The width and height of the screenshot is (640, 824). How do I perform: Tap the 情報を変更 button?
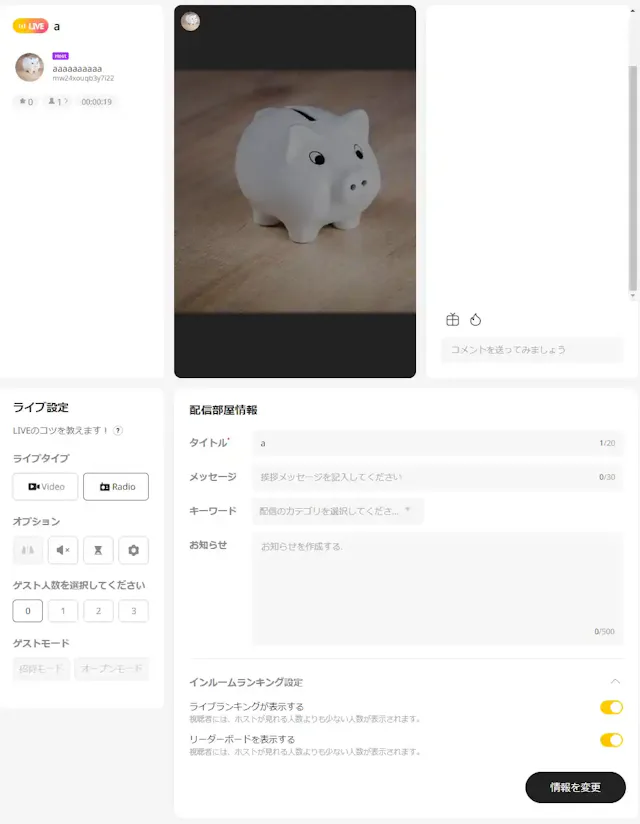(x=575, y=787)
